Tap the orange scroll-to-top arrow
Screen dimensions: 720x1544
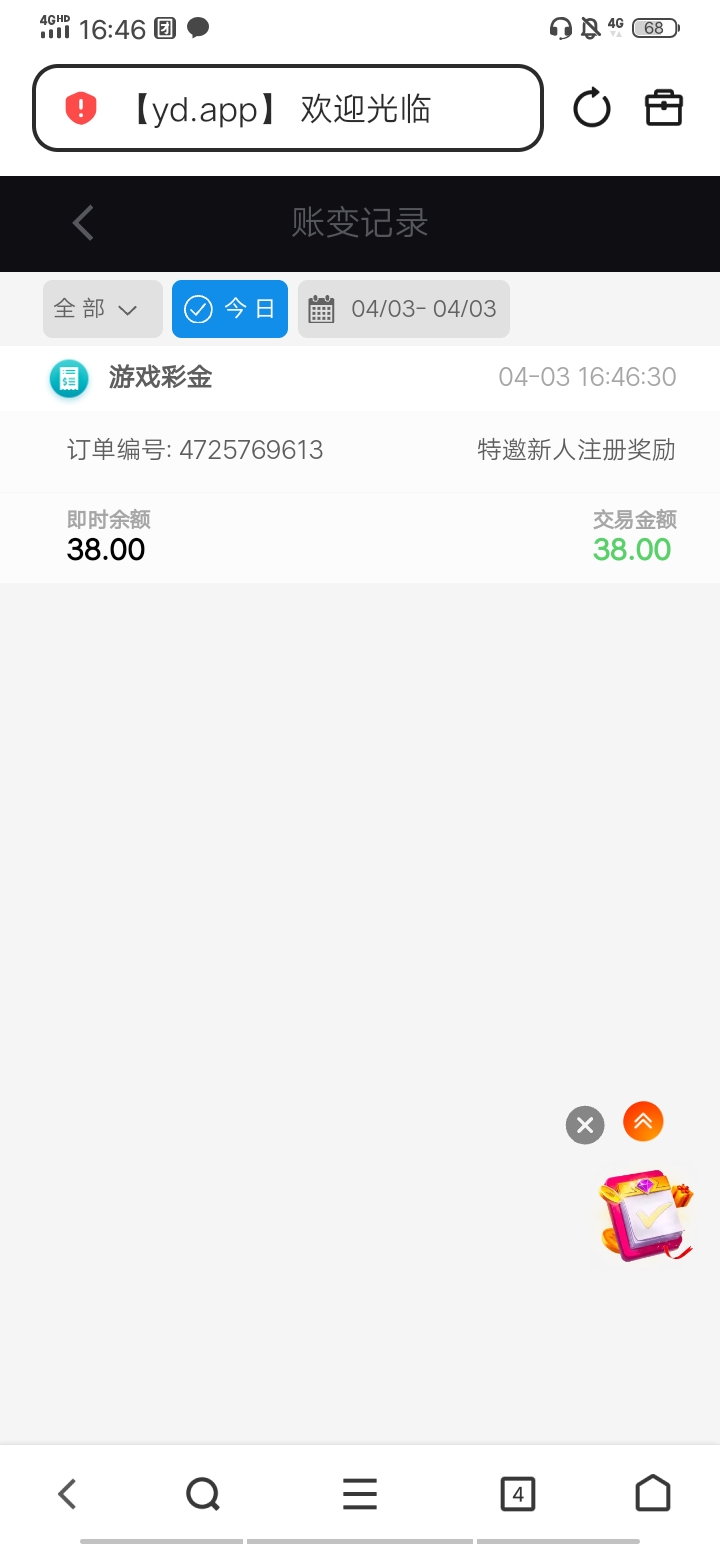click(643, 1122)
